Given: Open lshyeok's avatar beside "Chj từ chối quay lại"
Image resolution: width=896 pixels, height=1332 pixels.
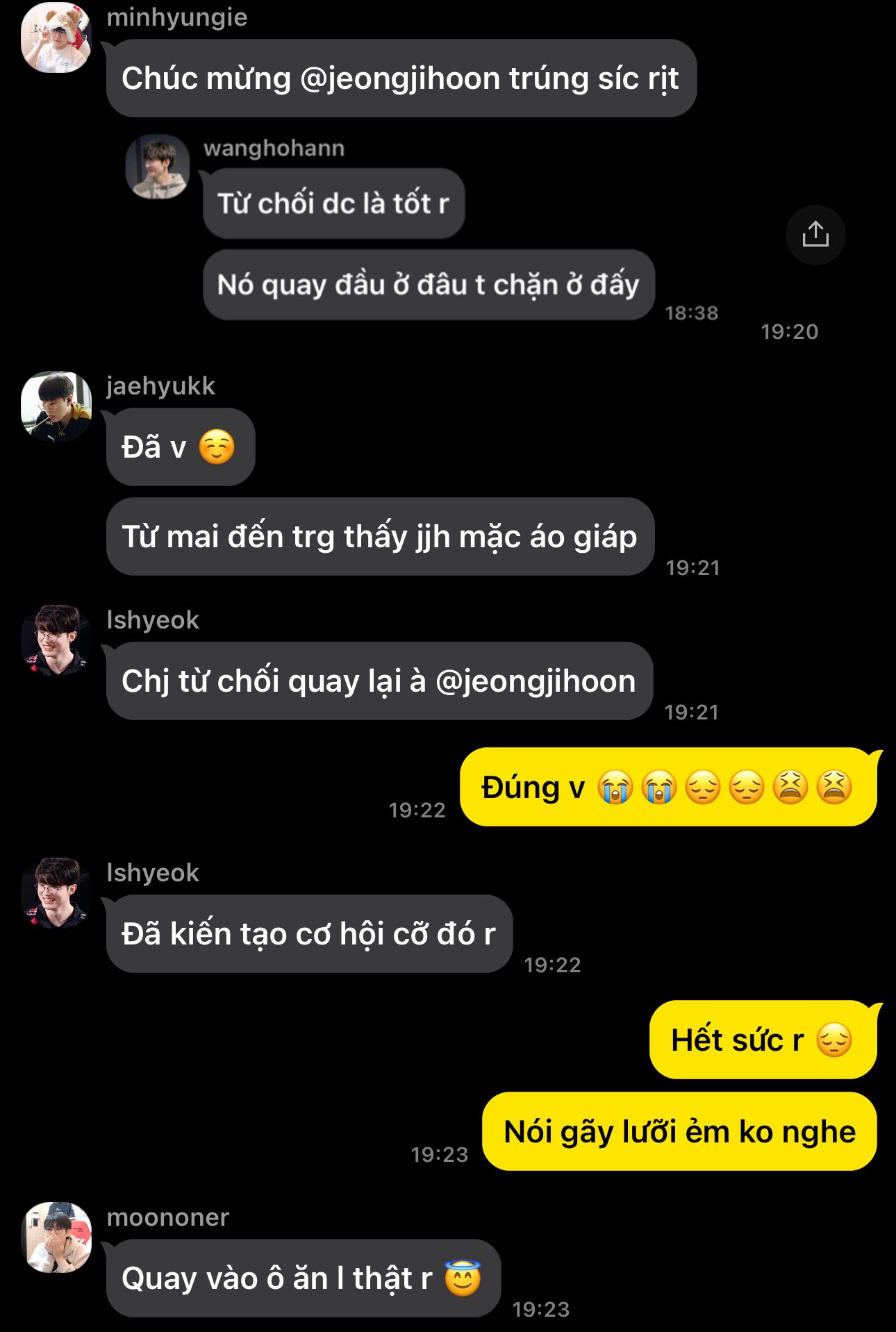Looking at the screenshot, I should pos(56,640).
